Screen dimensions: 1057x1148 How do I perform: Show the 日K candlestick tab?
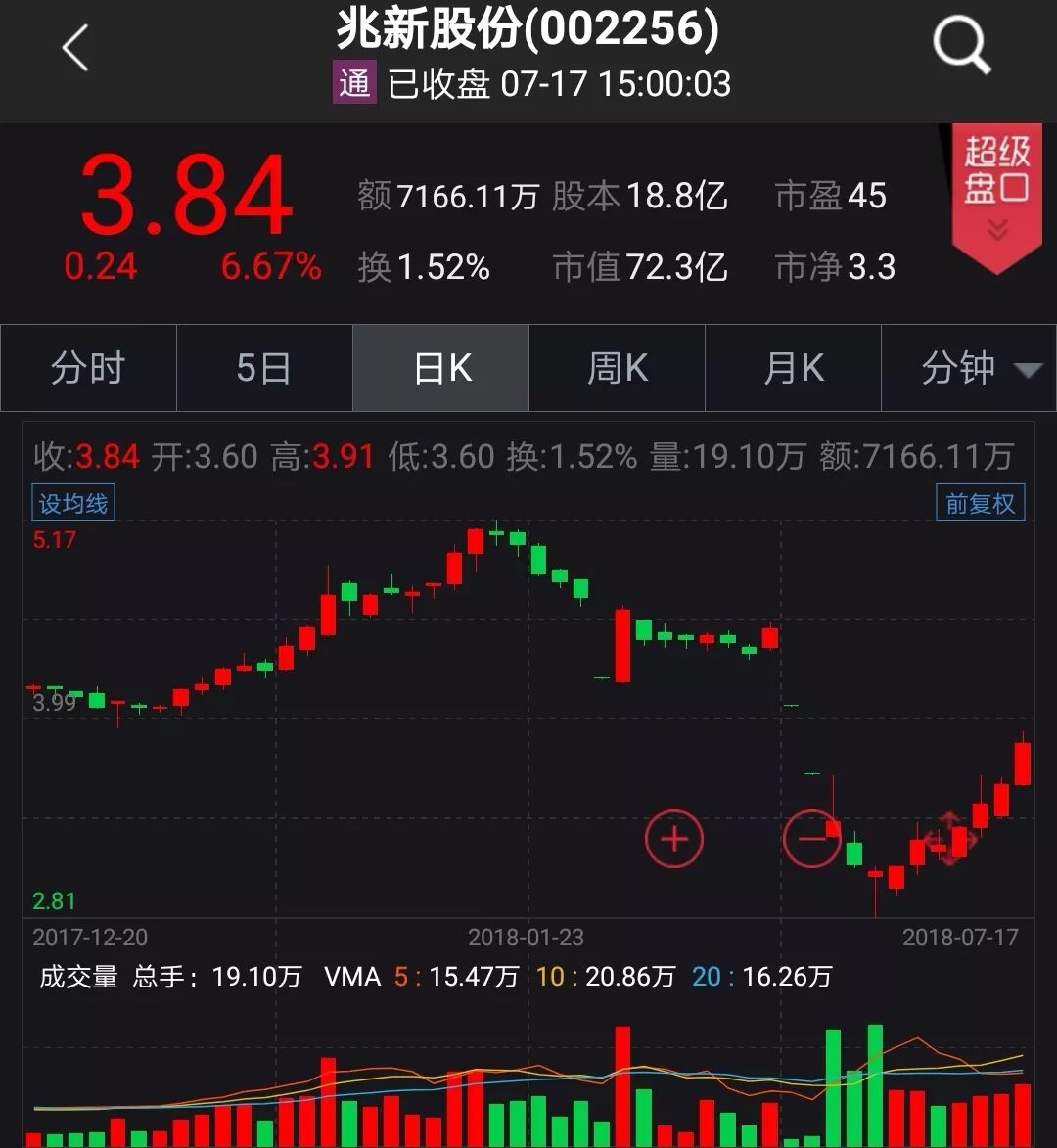point(441,368)
